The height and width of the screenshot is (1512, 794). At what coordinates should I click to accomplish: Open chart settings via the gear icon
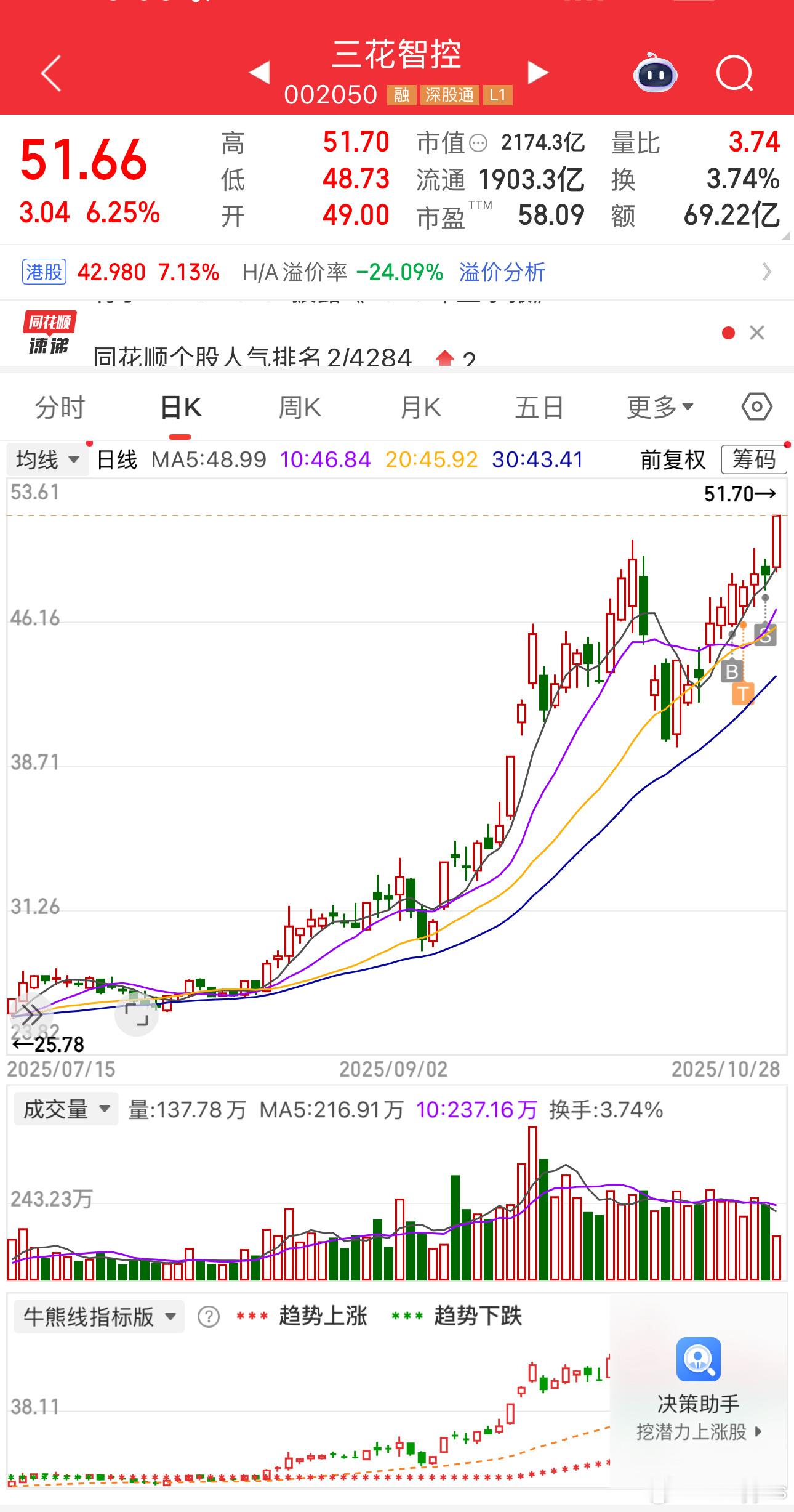[x=756, y=406]
